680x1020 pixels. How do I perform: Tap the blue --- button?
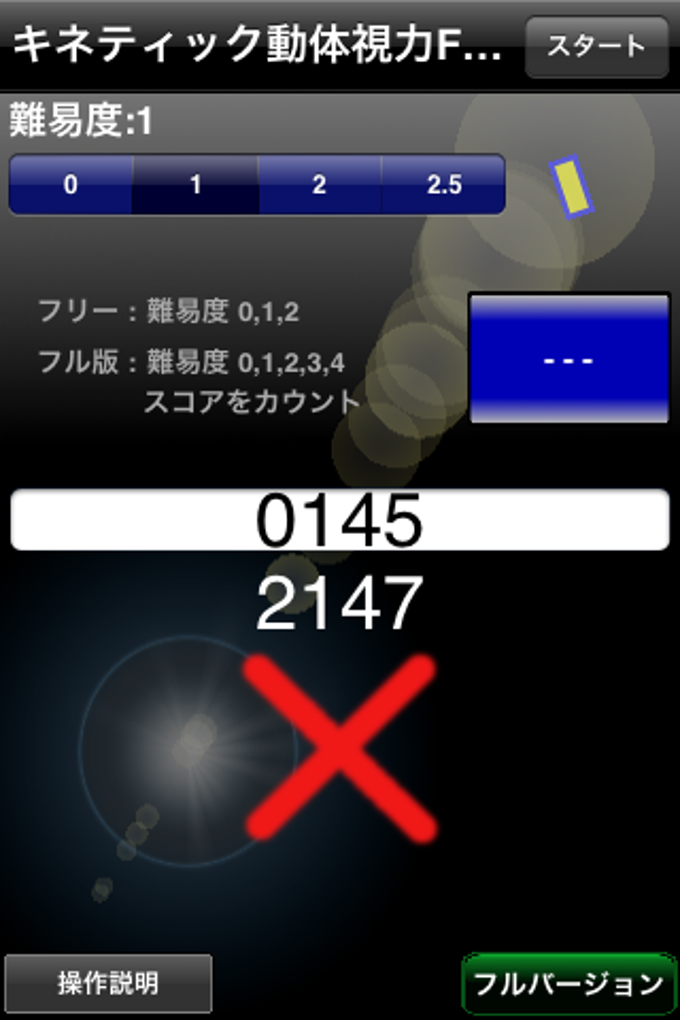(x=569, y=358)
